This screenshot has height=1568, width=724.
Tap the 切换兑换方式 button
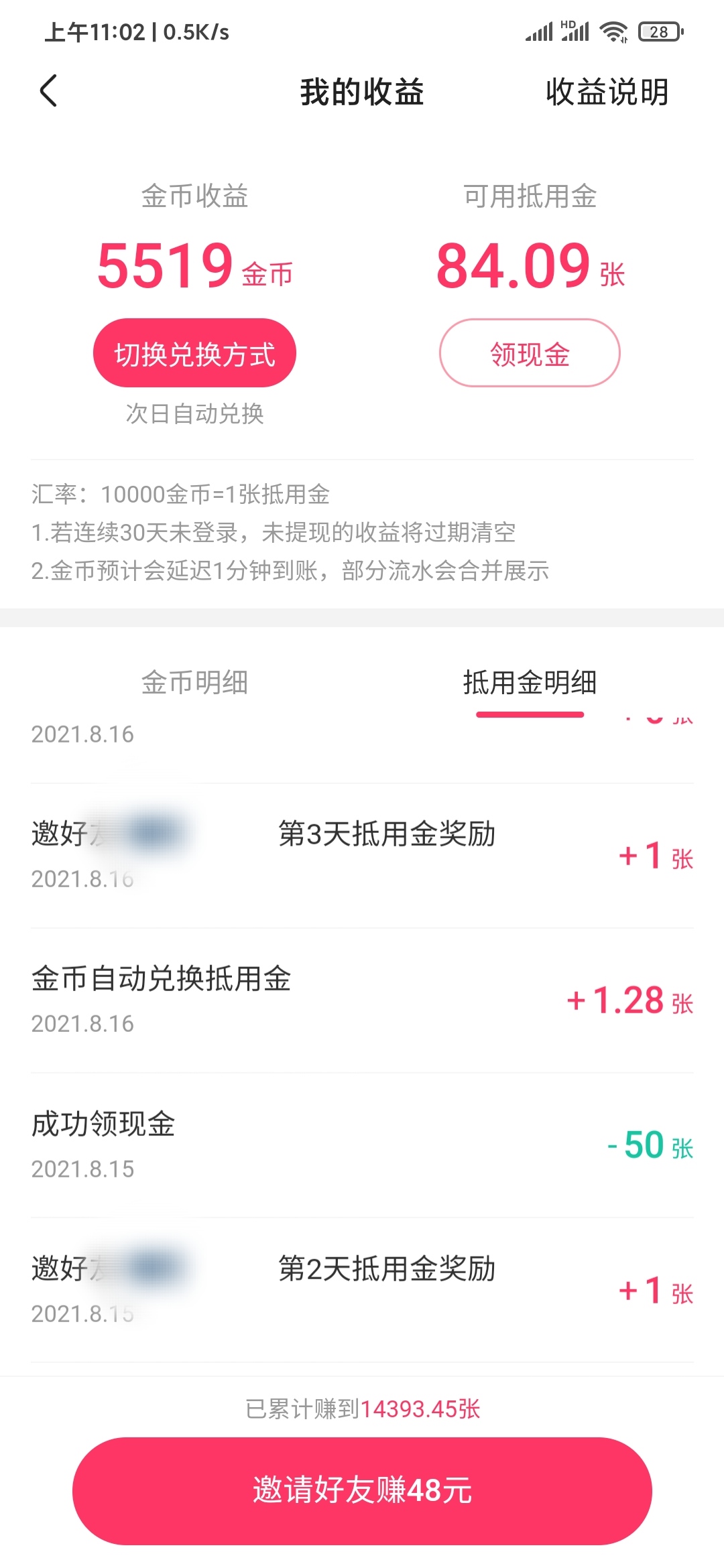tap(194, 353)
